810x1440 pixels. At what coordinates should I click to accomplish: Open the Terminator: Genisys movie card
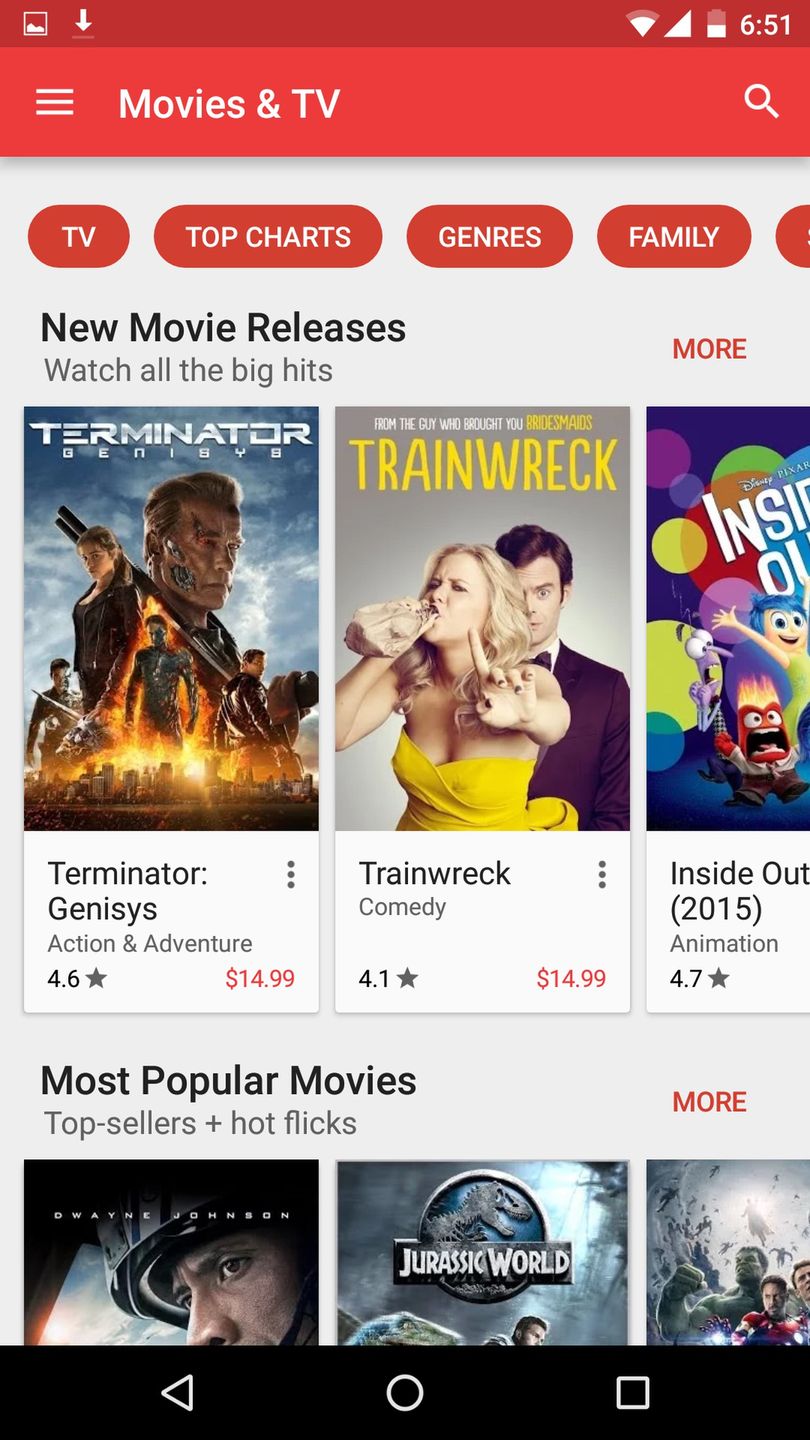[171, 620]
